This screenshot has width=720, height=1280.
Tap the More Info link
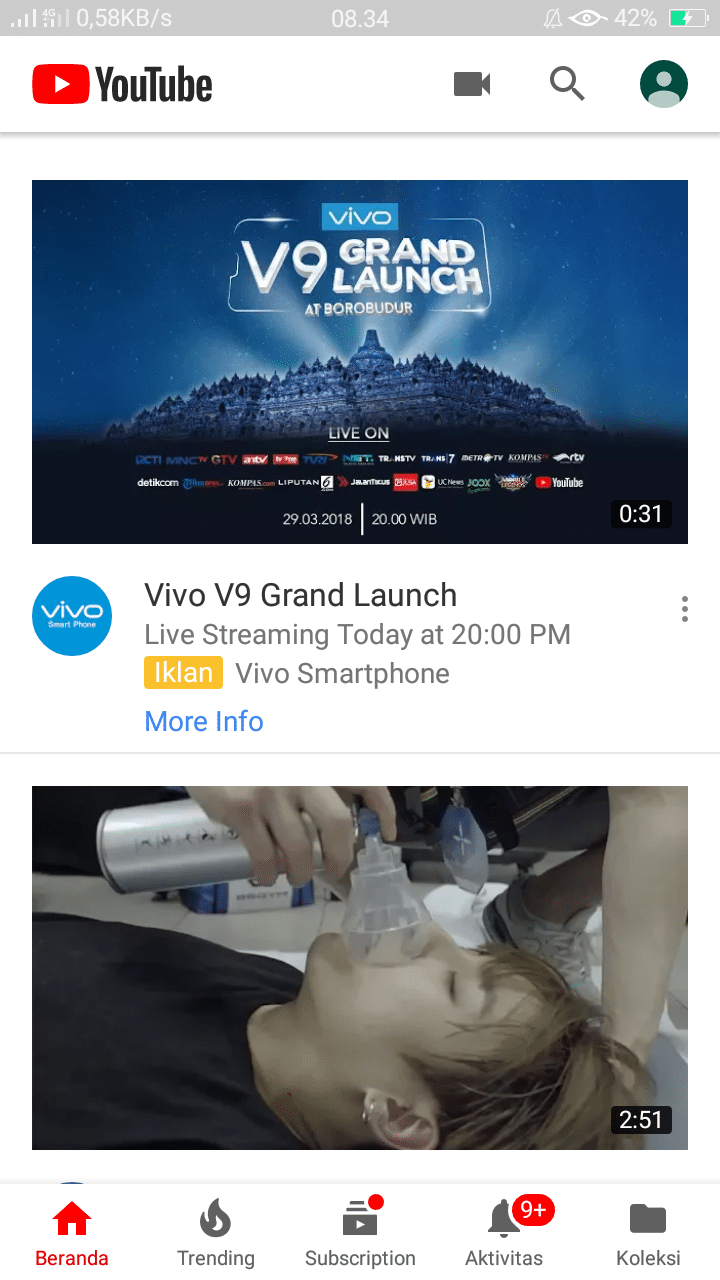204,721
